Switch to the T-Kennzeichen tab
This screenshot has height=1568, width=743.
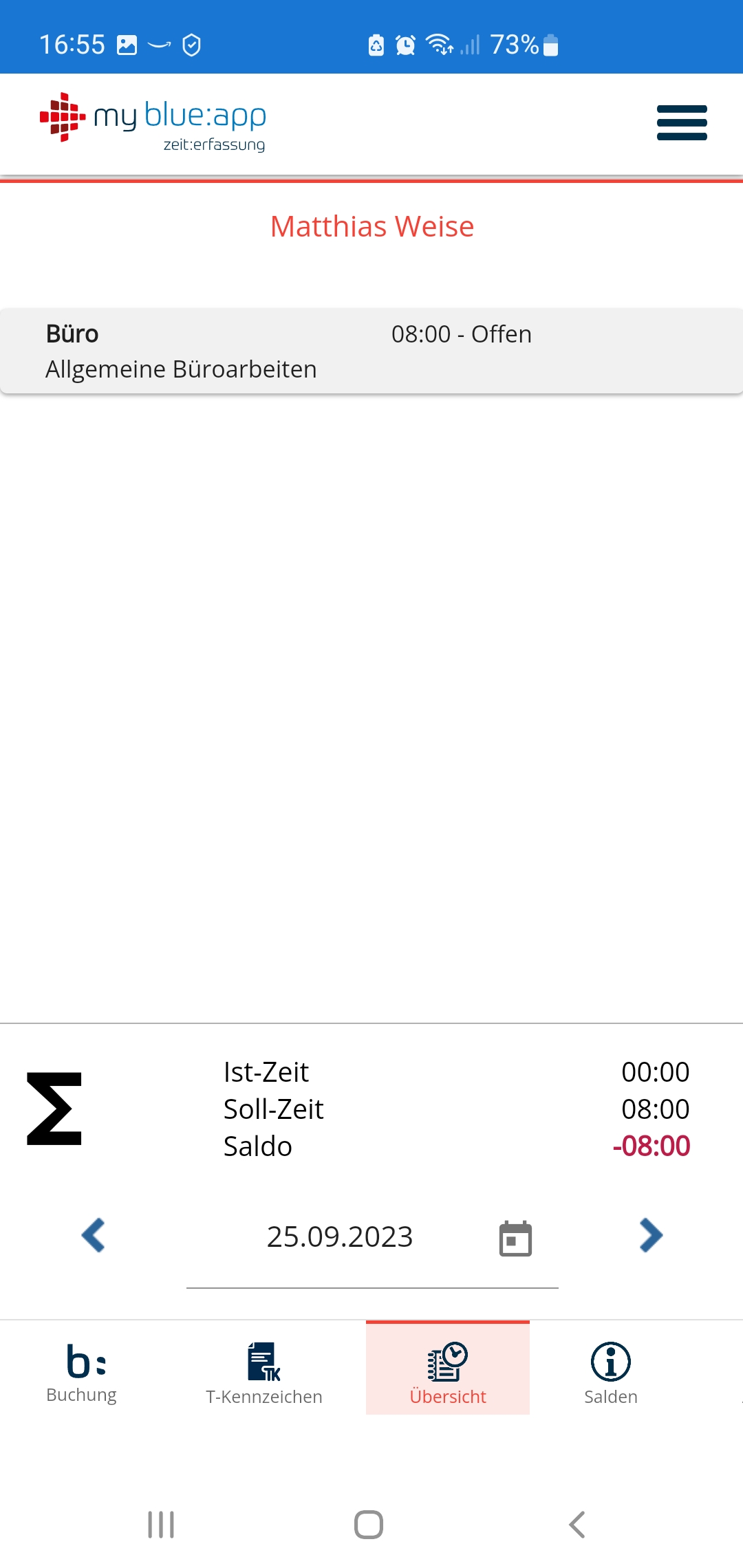click(264, 1373)
